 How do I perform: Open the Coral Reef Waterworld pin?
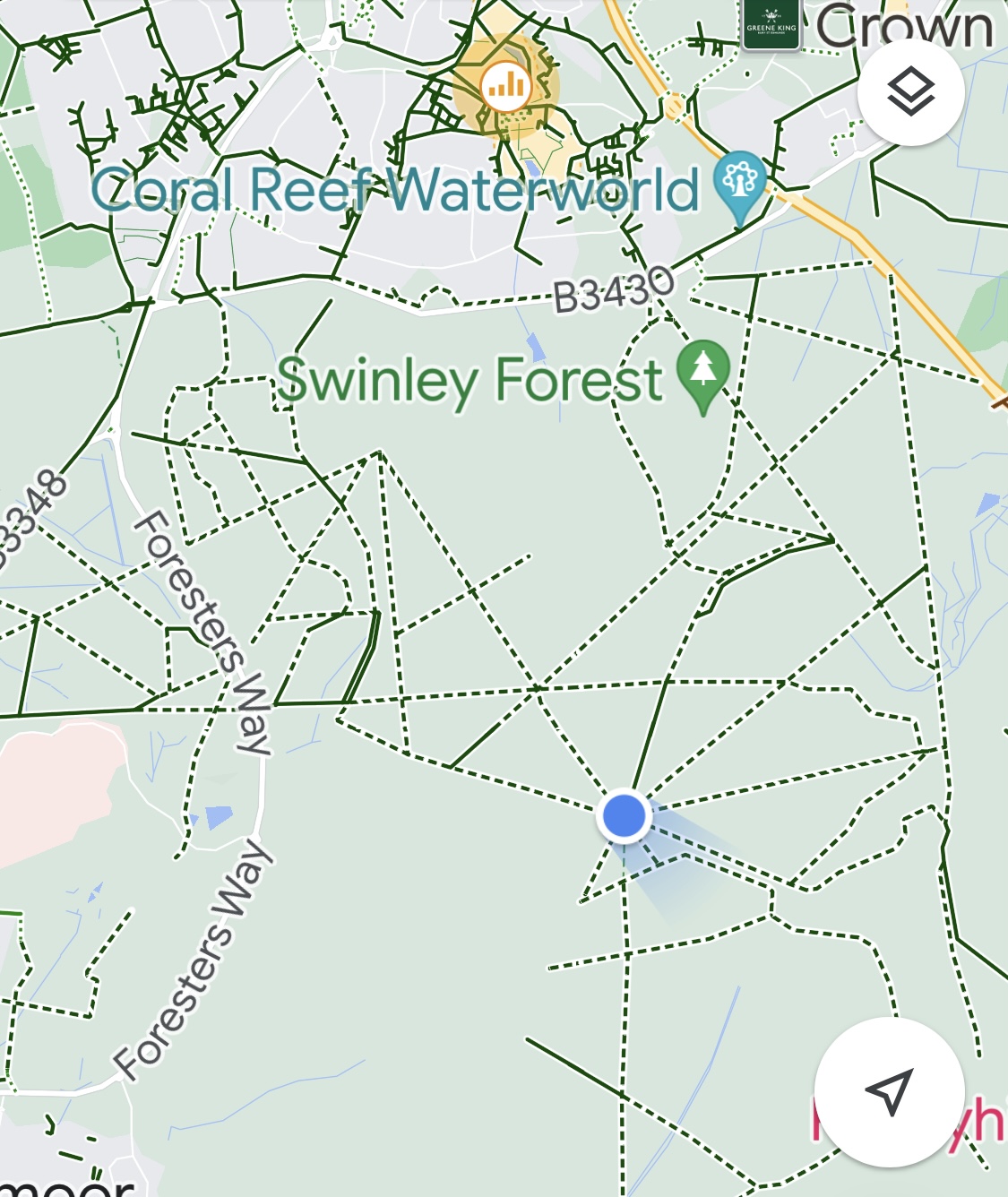pos(739,181)
